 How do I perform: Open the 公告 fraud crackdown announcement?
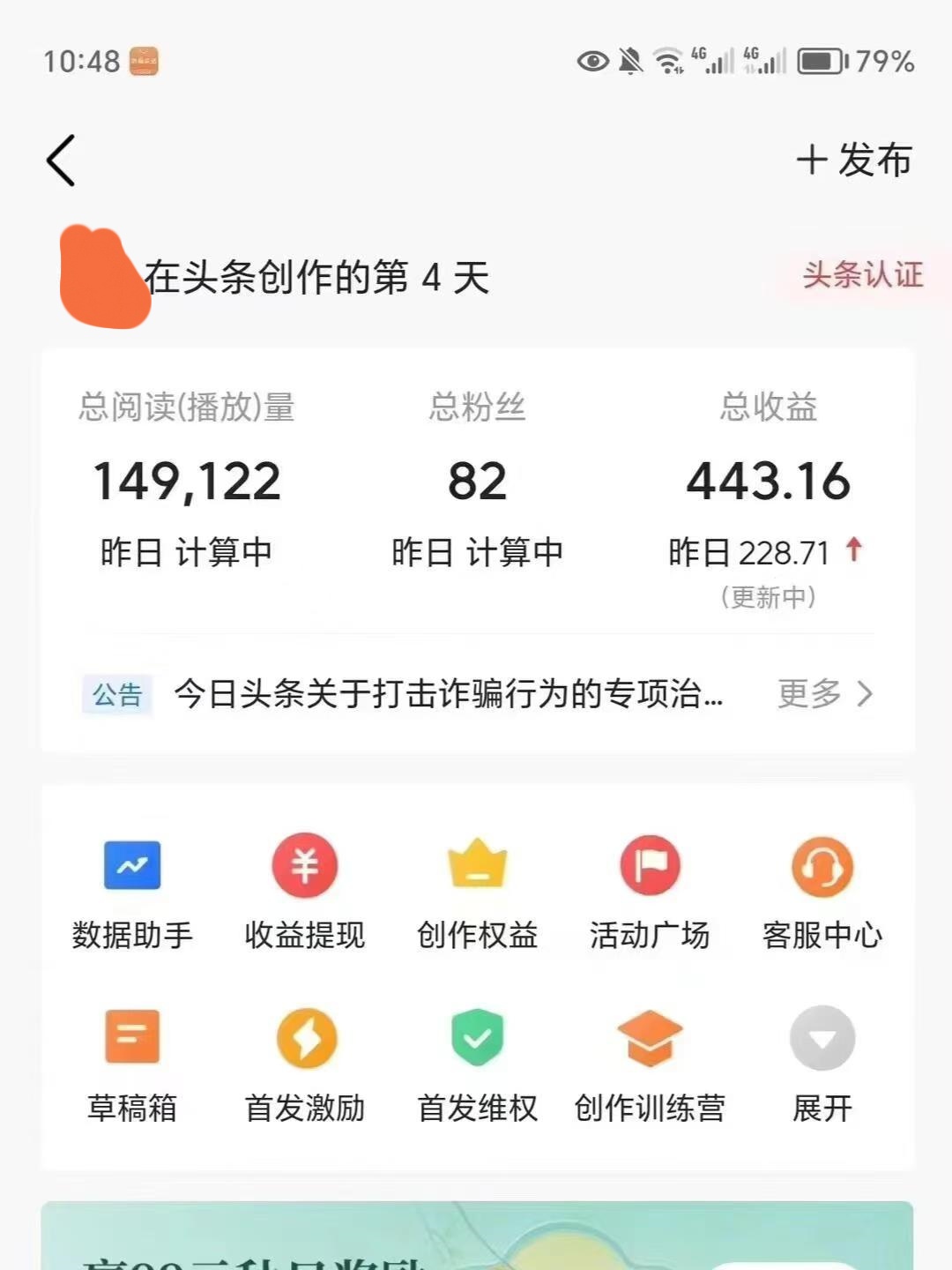point(448,694)
